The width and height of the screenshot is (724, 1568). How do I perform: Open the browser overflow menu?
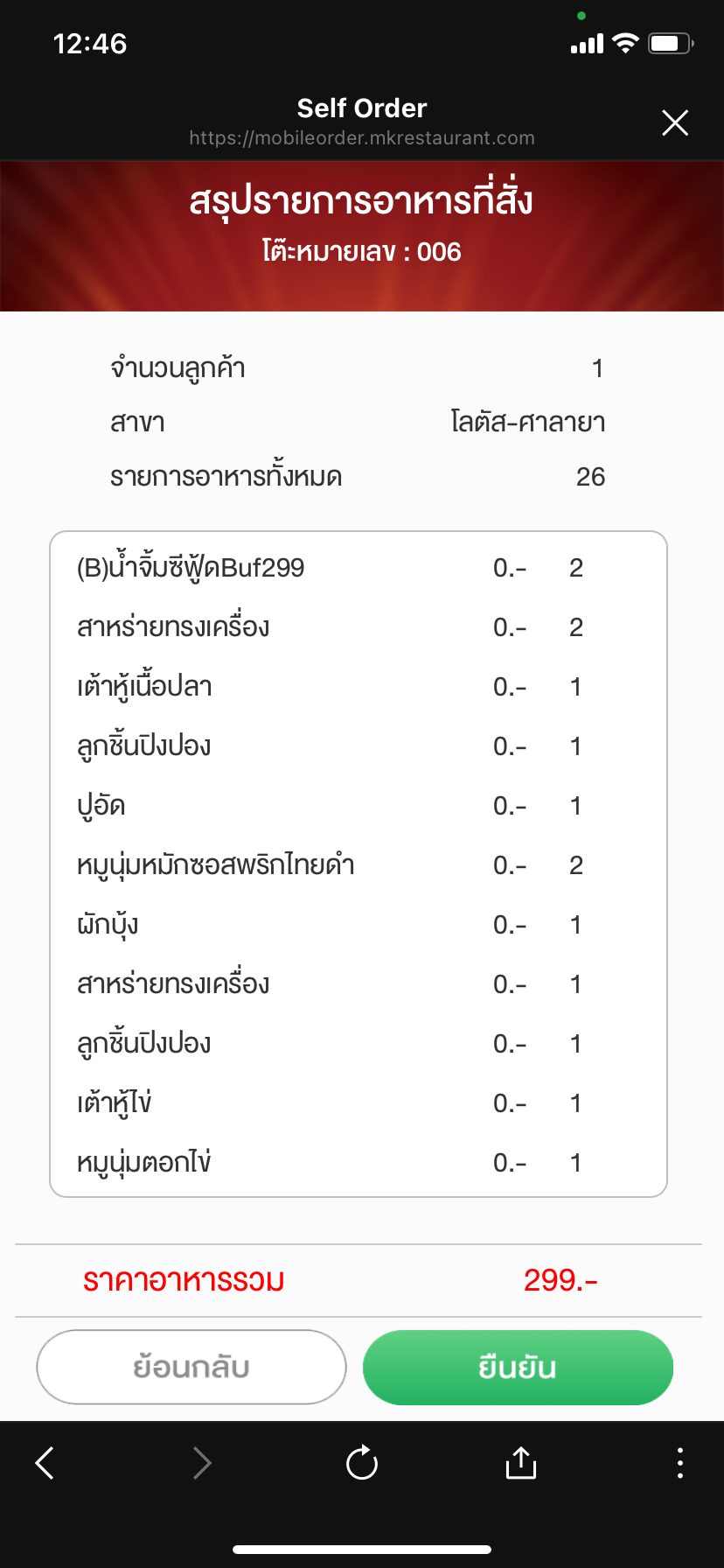coord(679,1462)
